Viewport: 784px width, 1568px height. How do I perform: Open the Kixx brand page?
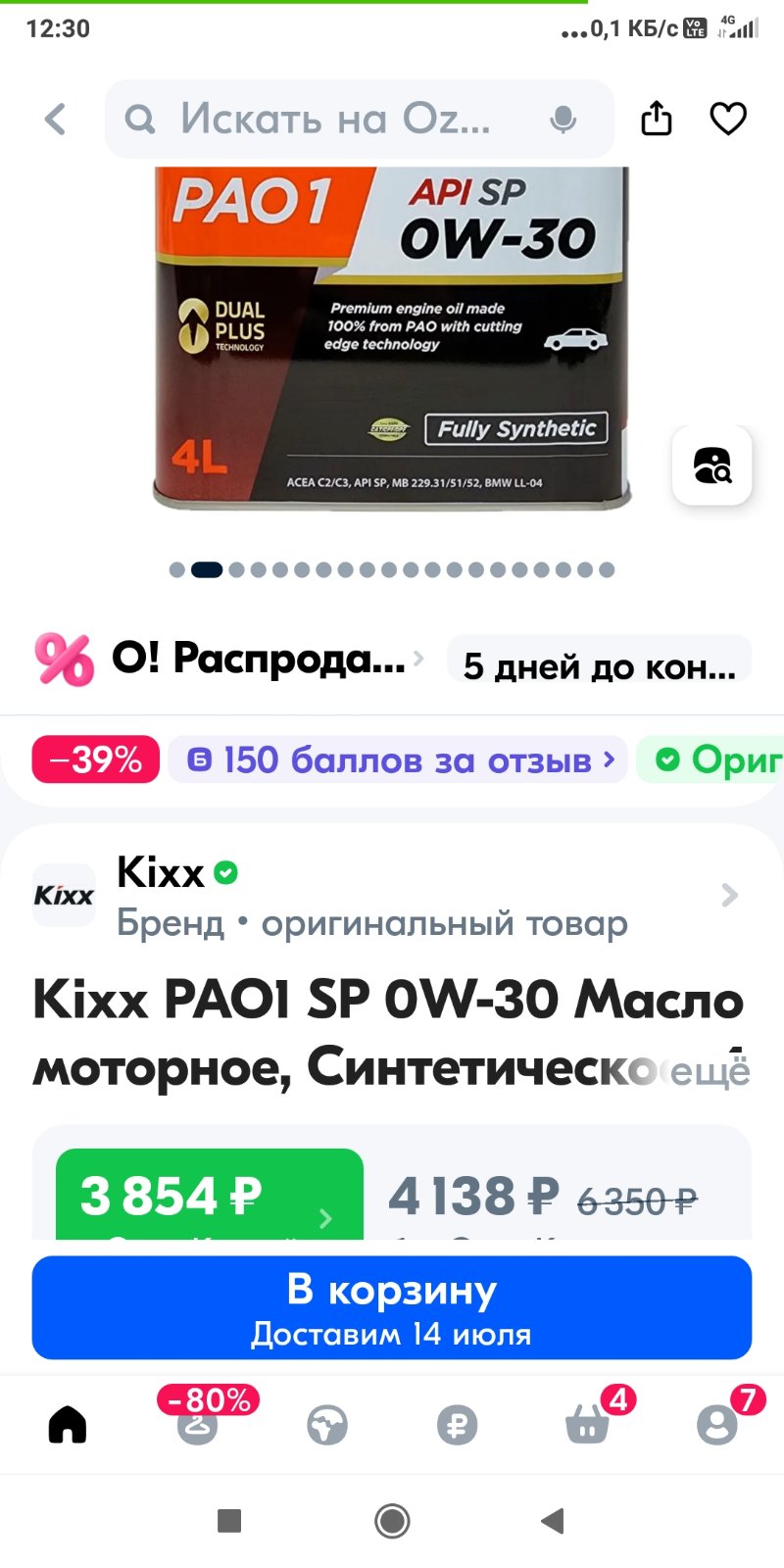pyautogui.click(x=386, y=896)
